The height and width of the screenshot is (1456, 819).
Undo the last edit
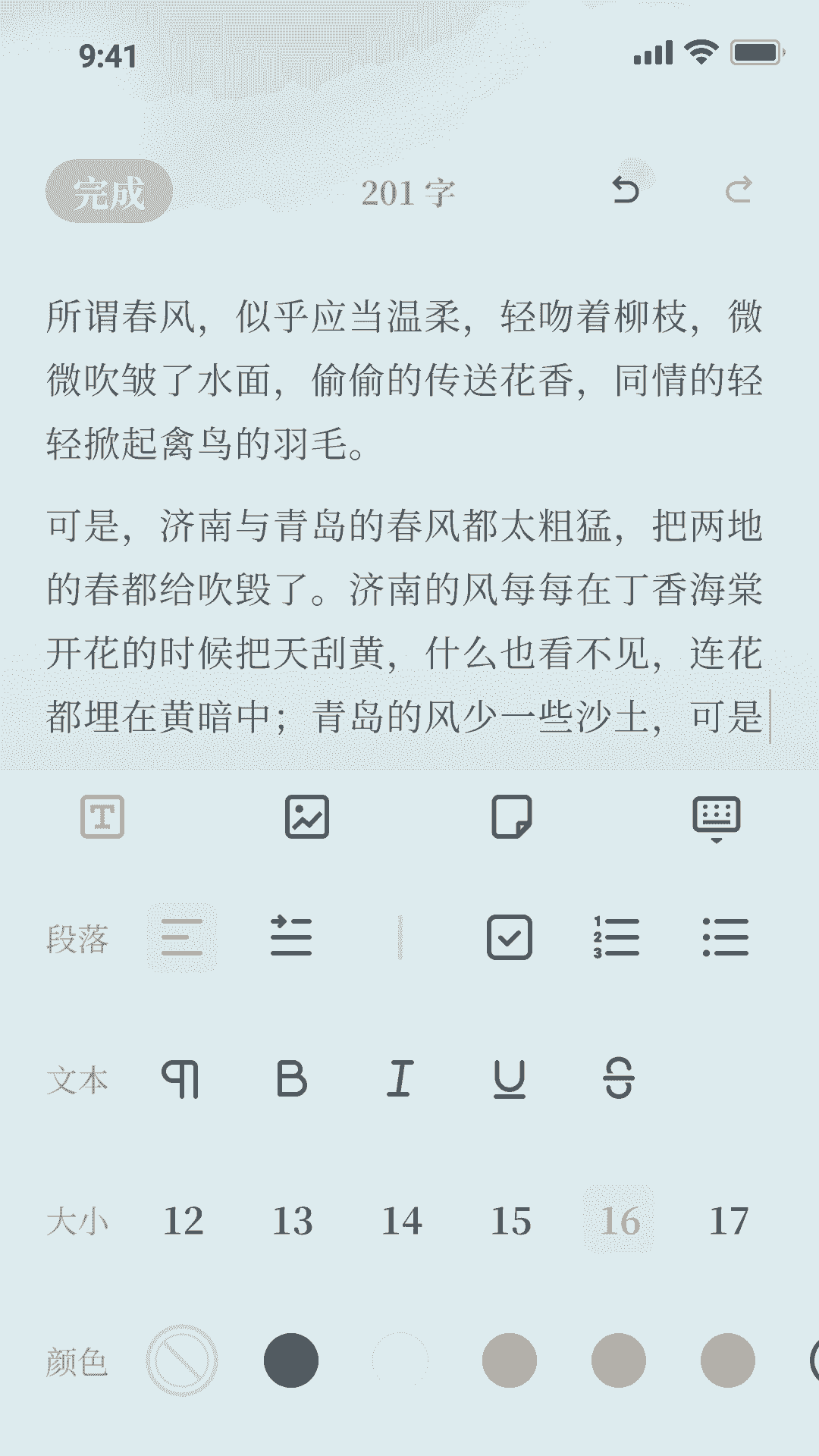click(626, 190)
